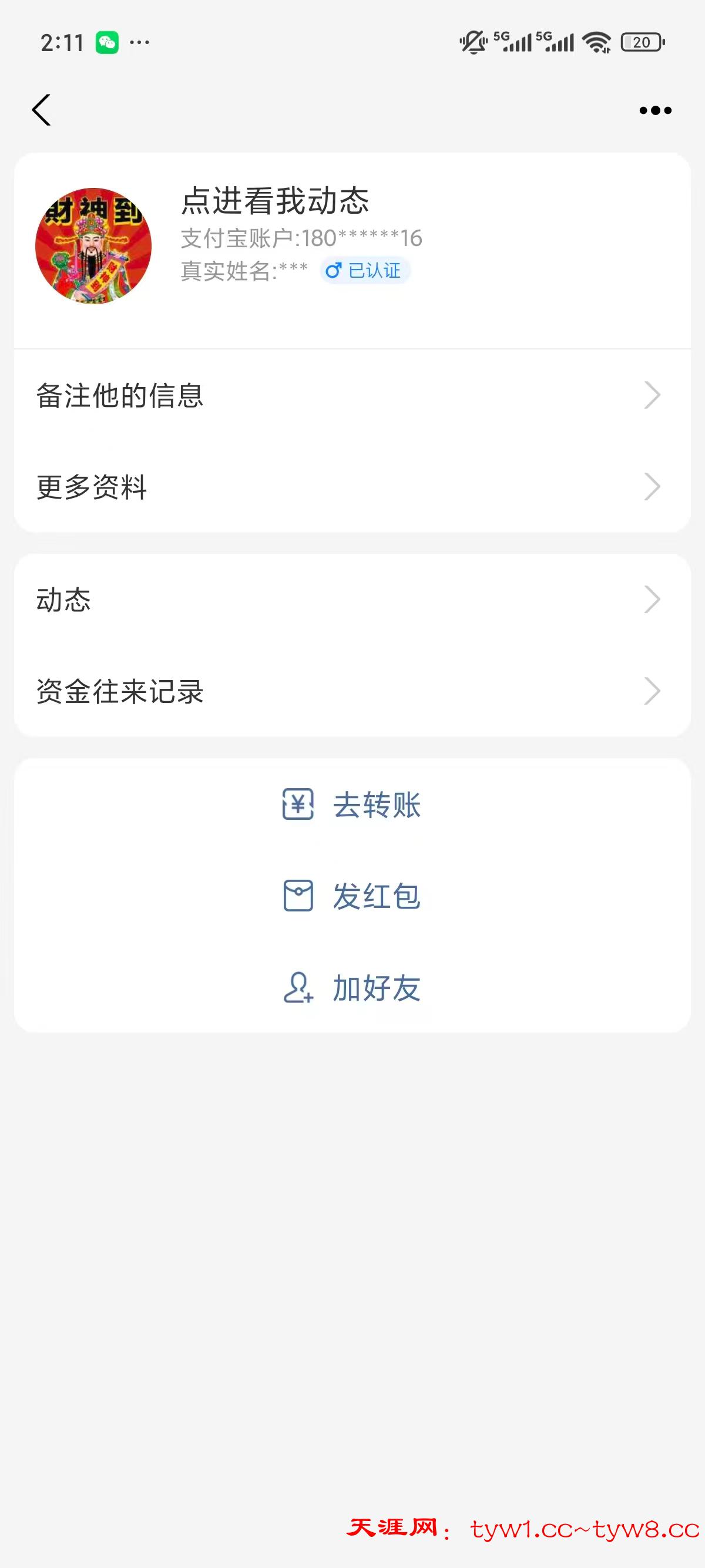Tap the masked Alipay account 180******16
The height and width of the screenshot is (1568, 705).
(x=303, y=238)
